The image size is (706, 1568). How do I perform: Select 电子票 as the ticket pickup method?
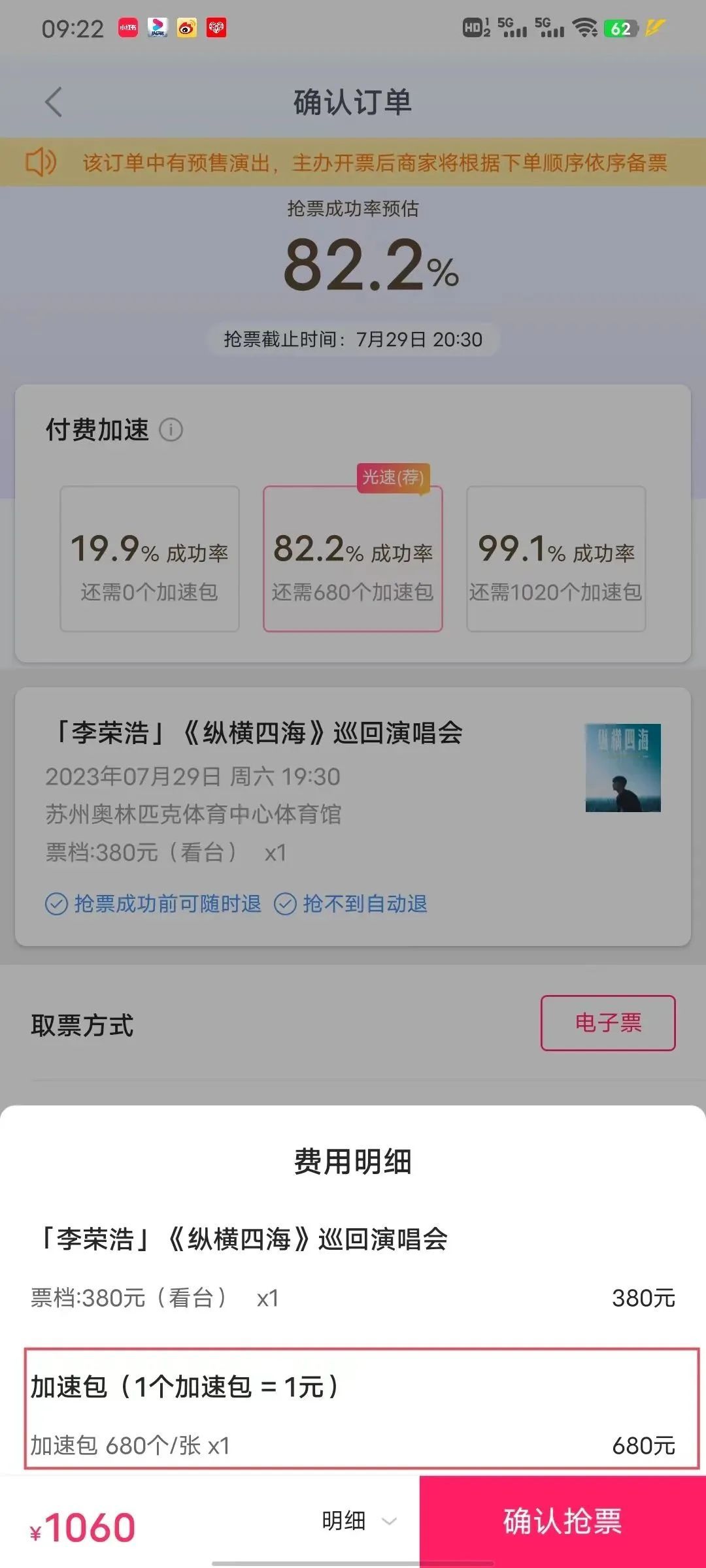pos(608,1023)
